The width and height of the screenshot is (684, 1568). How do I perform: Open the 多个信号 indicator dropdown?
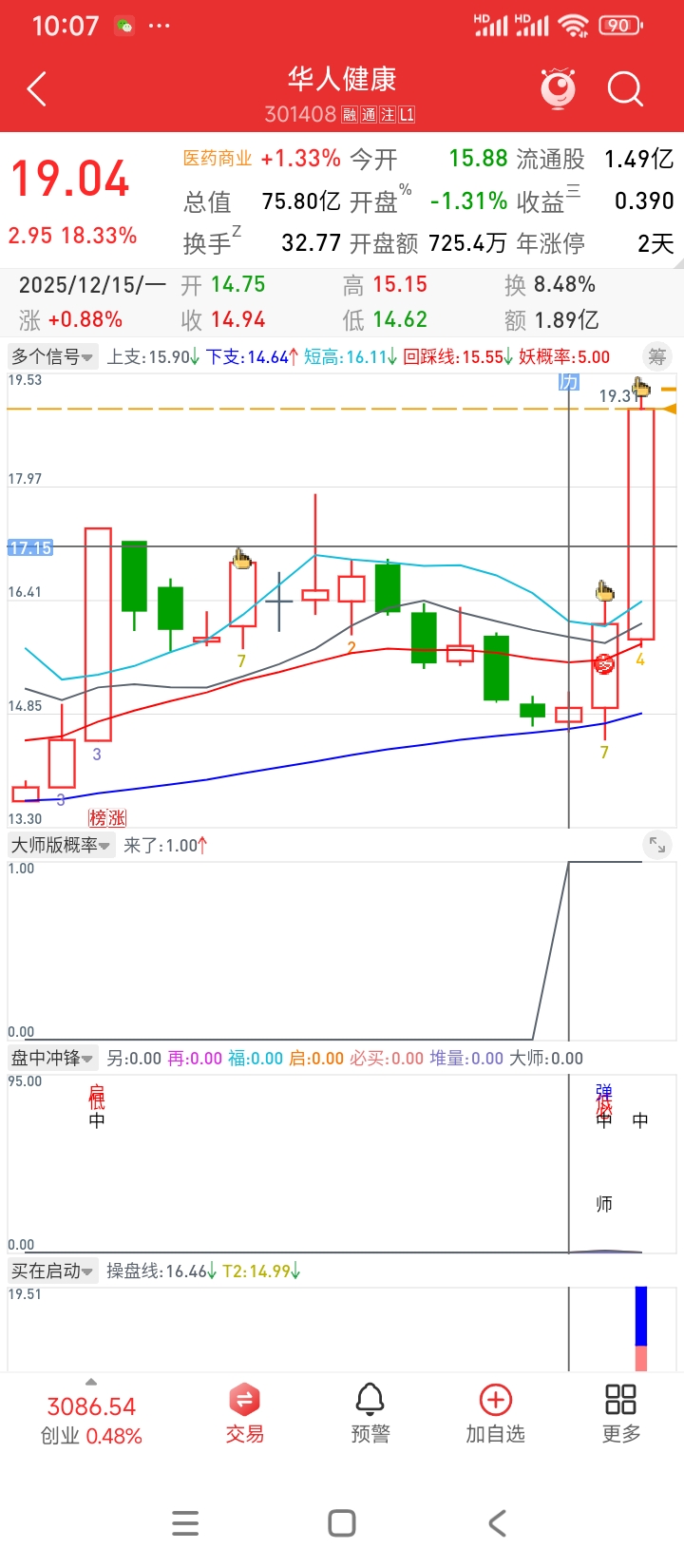point(53,357)
